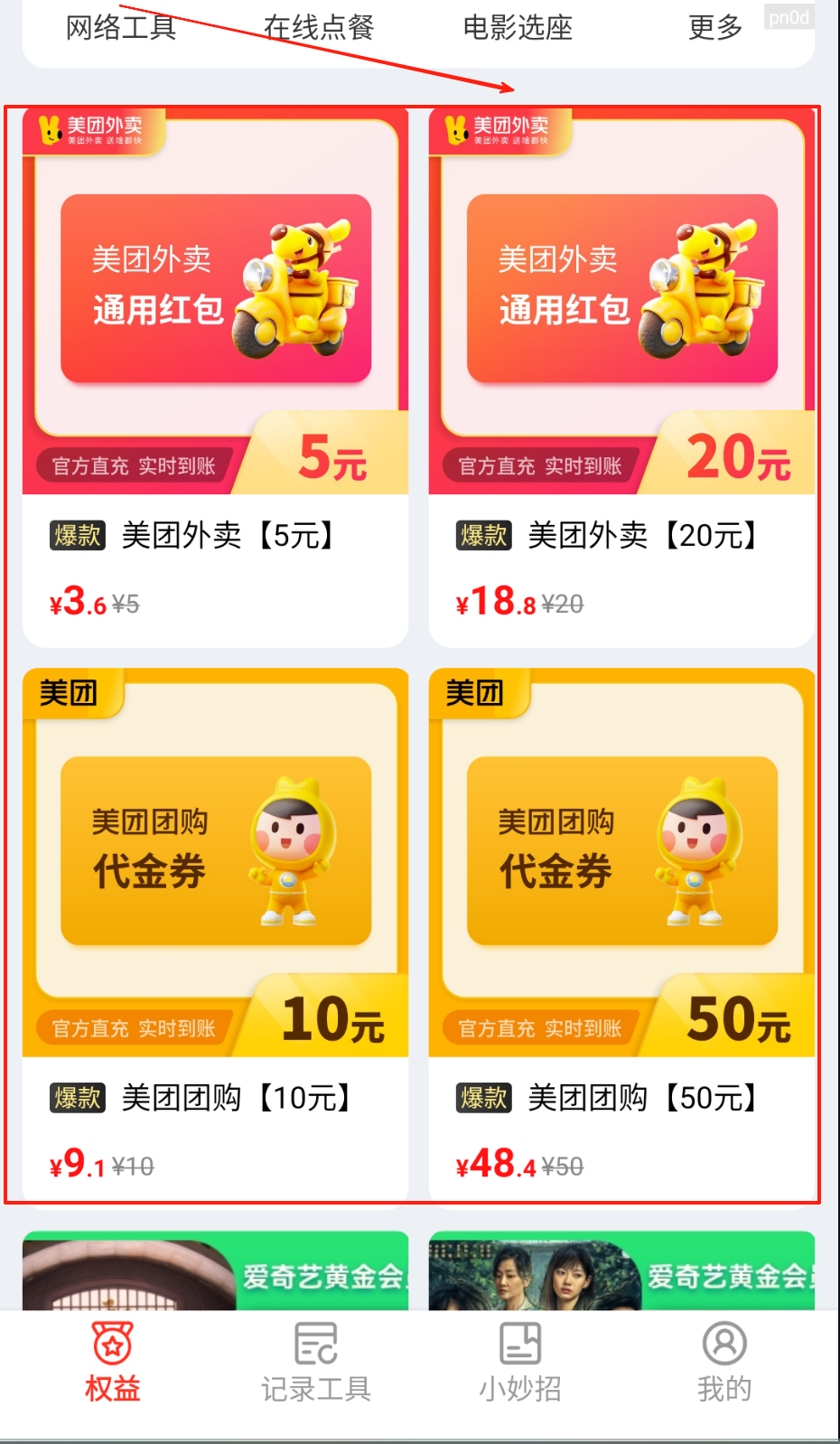Go to the 小妙招 tab
The height and width of the screenshot is (1444, 840).
click(520, 1362)
